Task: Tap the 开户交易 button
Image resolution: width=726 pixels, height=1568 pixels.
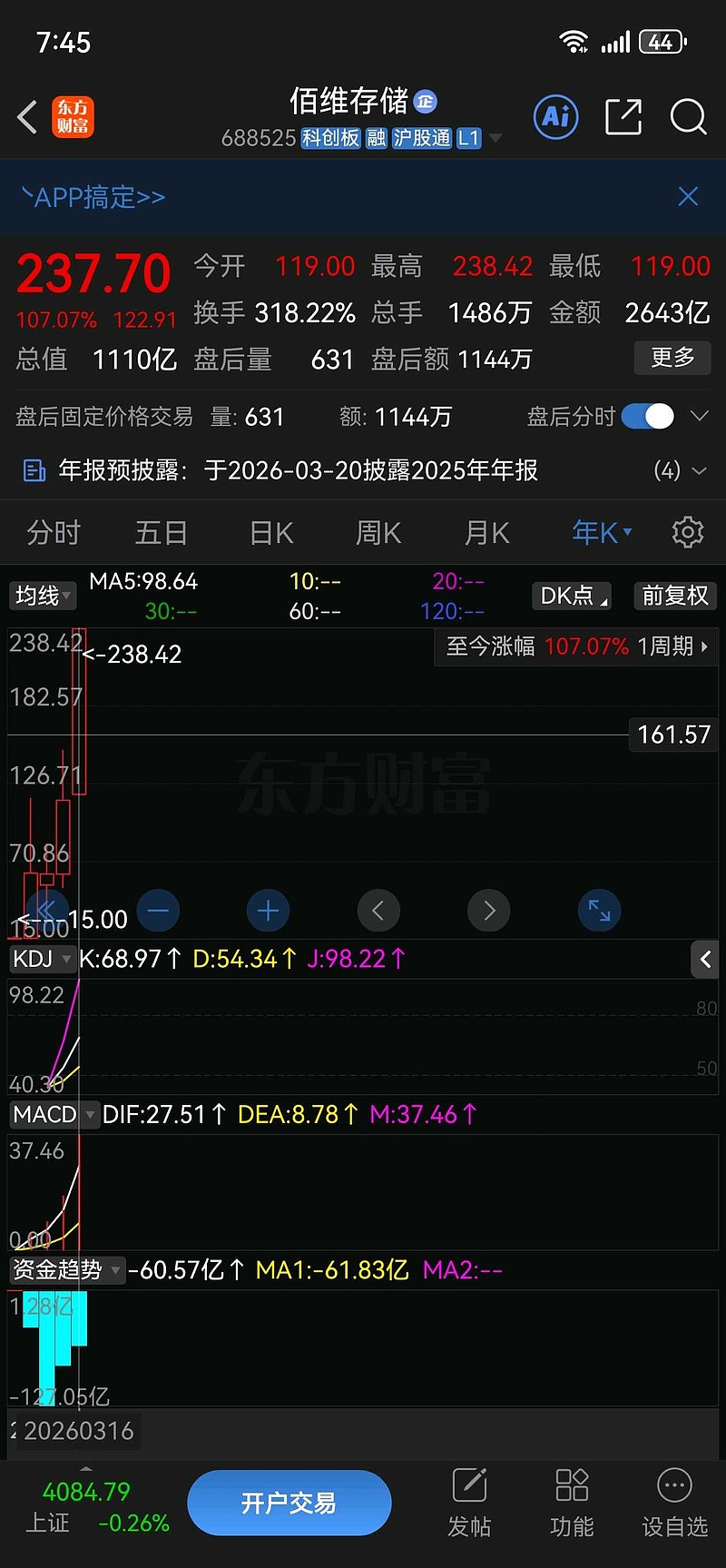Action: pos(289,1503)
